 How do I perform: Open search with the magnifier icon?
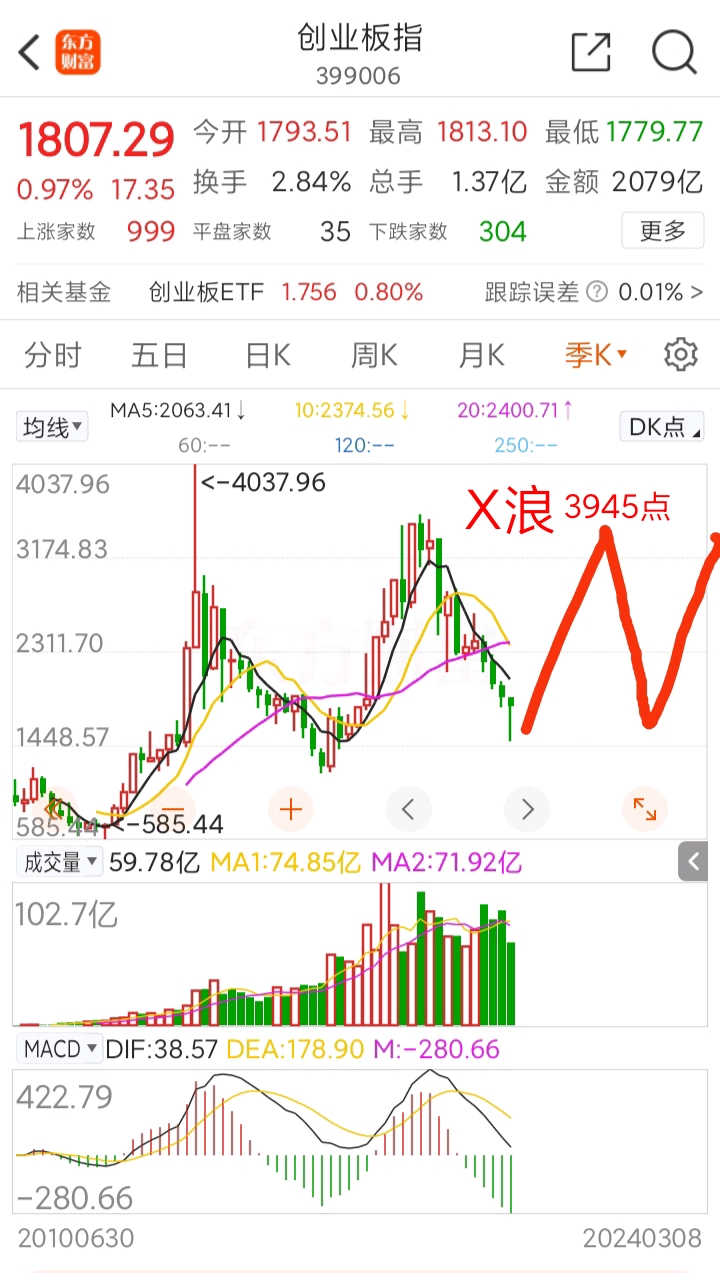674,52
